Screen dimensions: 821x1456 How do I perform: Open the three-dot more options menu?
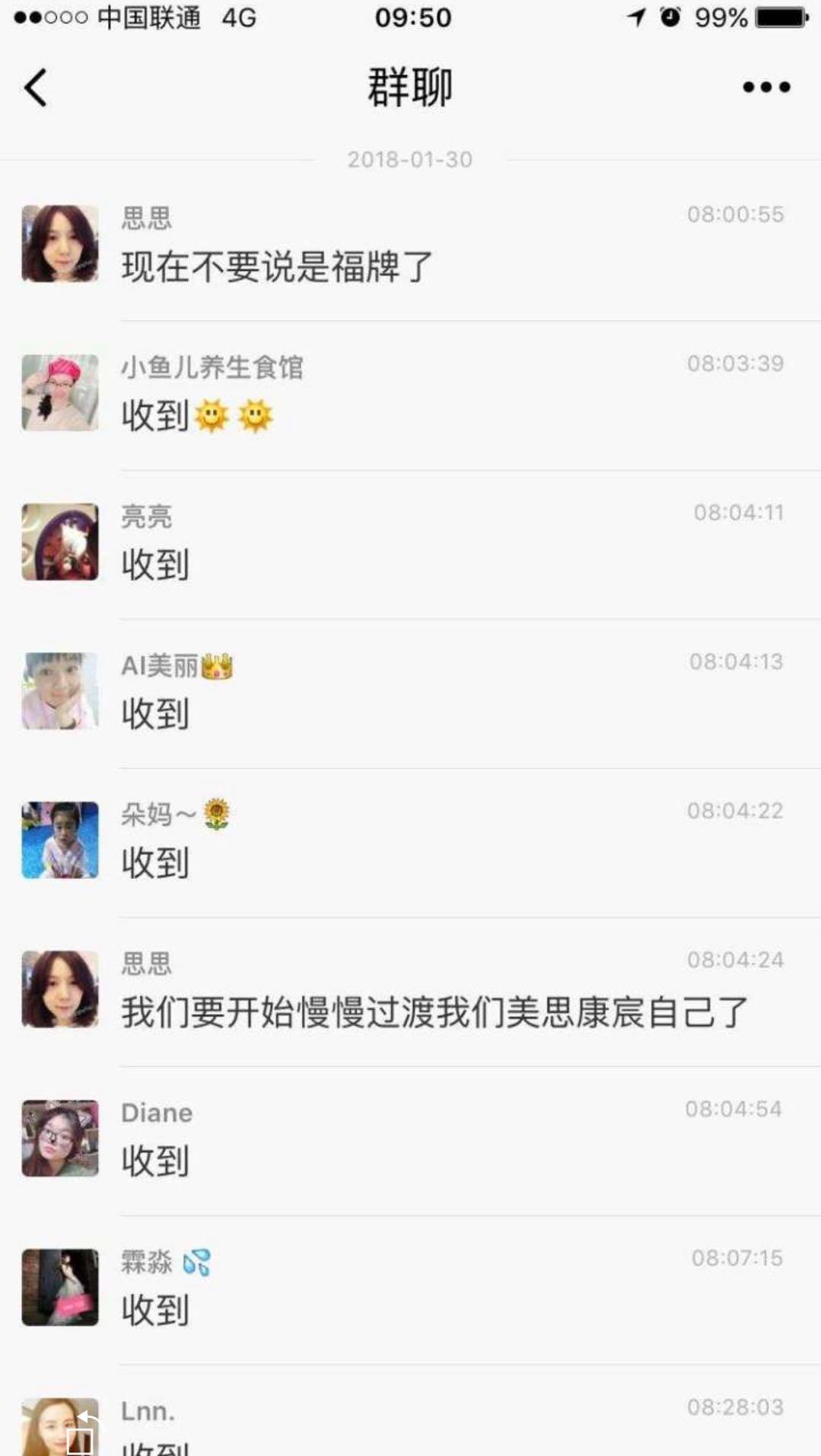(x=765, y=88)
